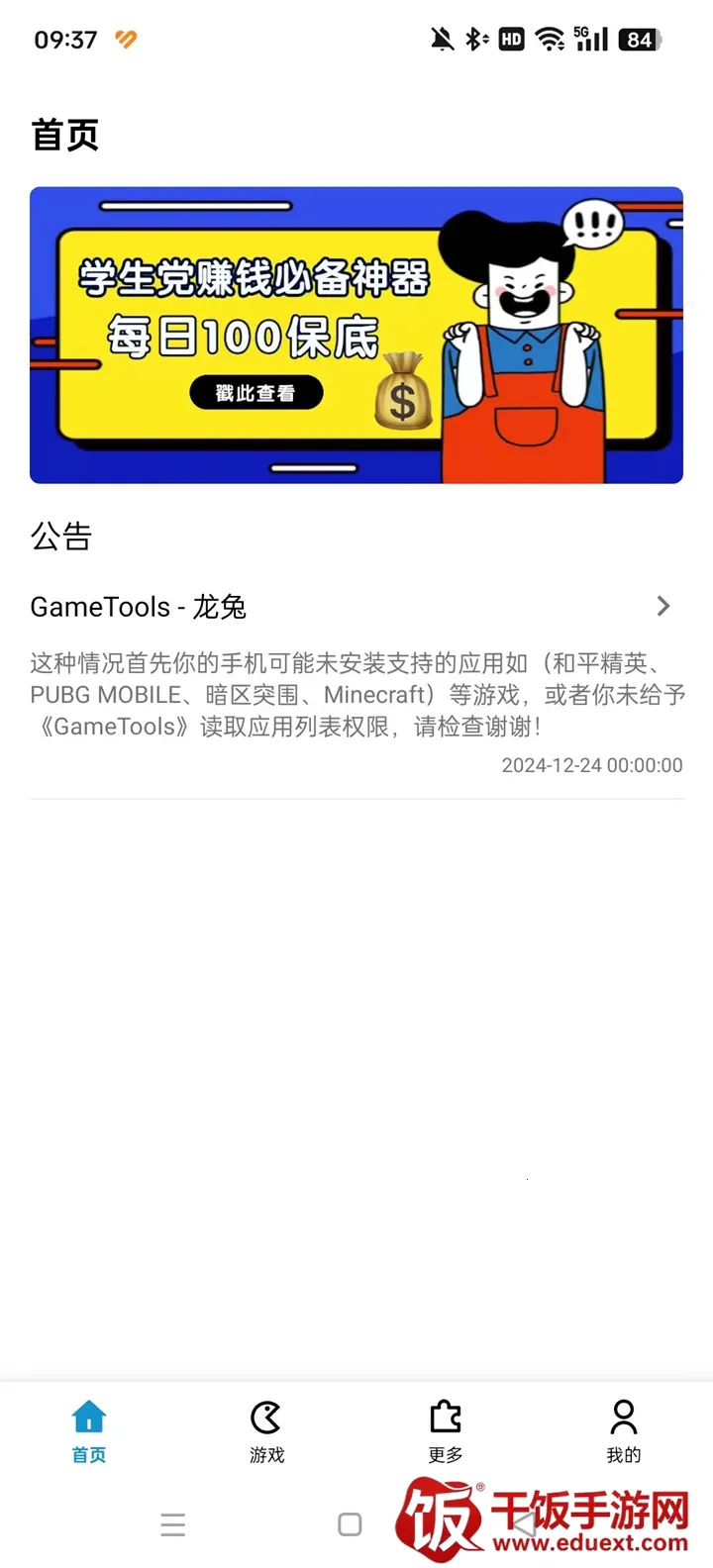Select the 首页 home tab icon
Image resolution: width=713 pixels, height=1568 pixels.
point(88,1418)
